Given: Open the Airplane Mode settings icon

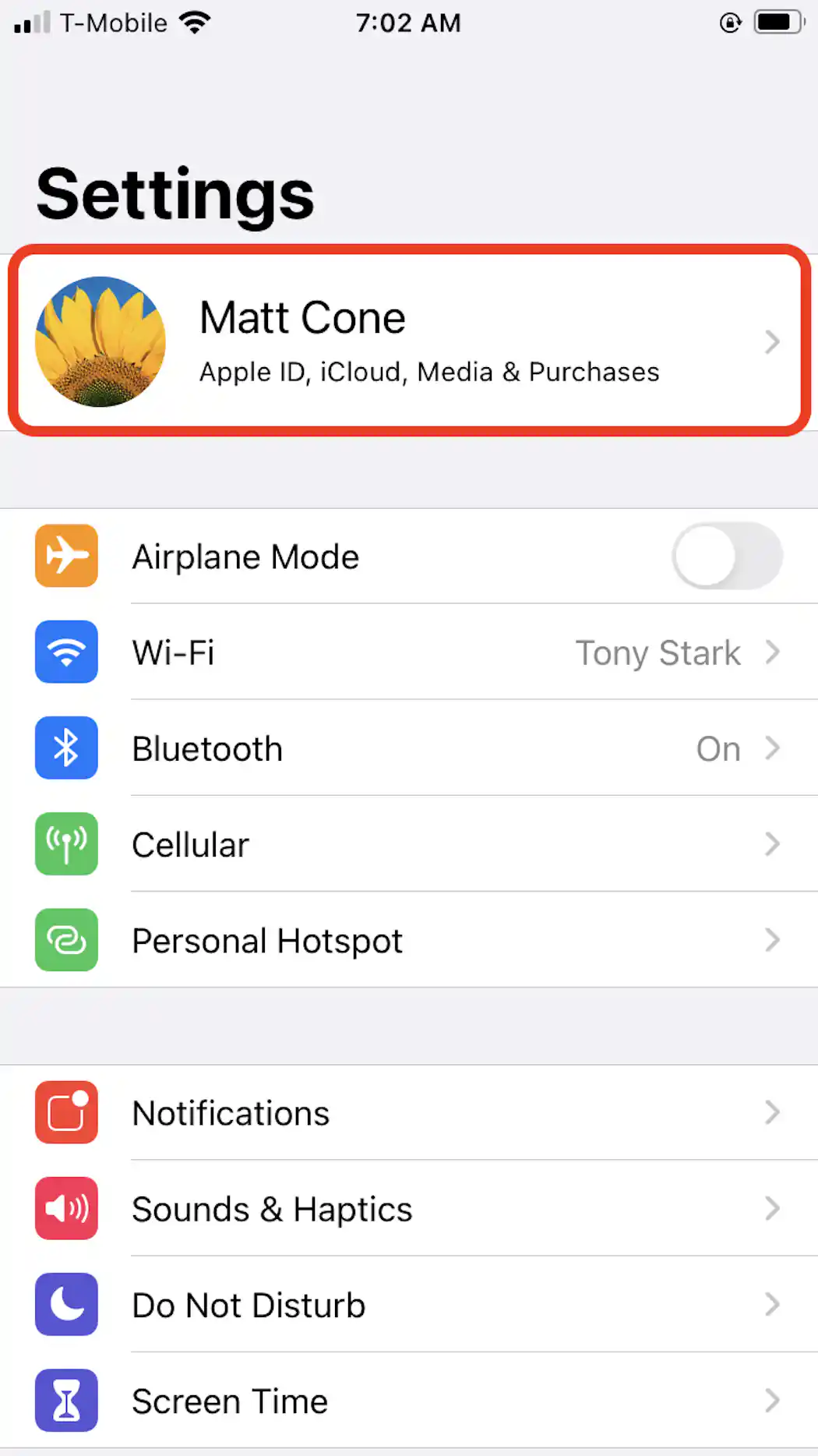Looking at the screenshot, I should pos(66,556).
